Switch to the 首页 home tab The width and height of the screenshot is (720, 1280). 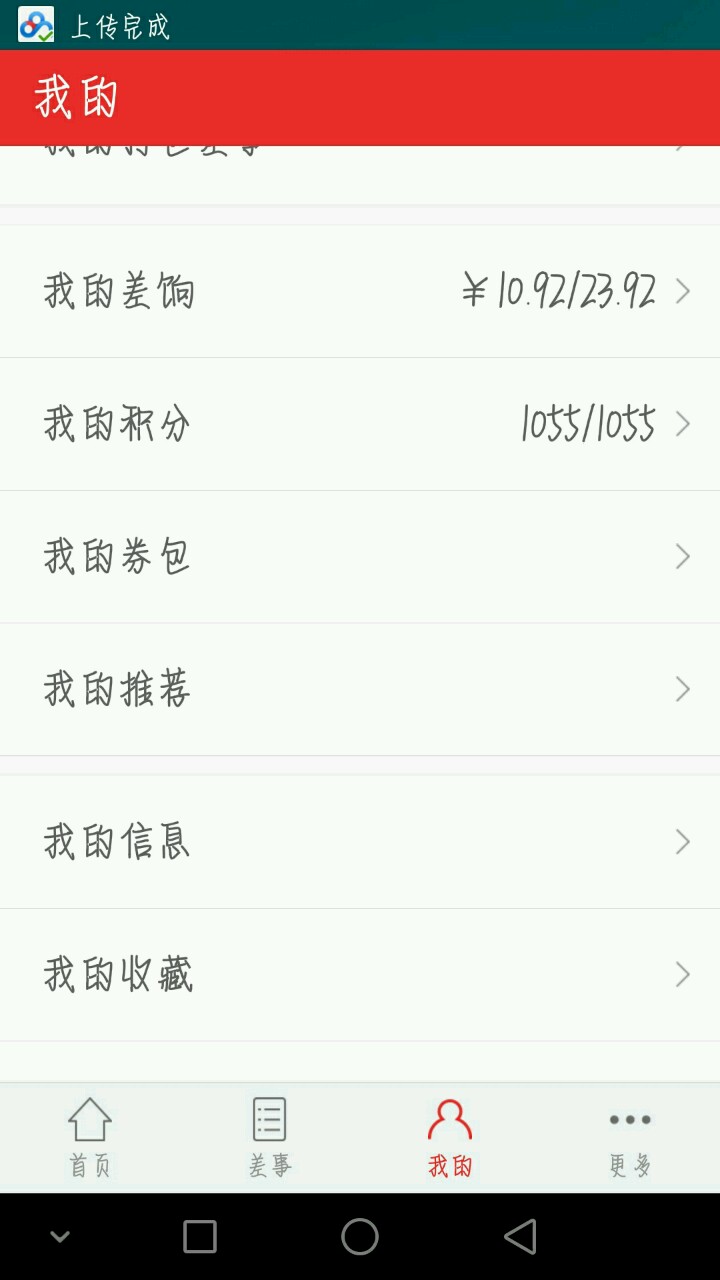click(x=90, y=1138)
